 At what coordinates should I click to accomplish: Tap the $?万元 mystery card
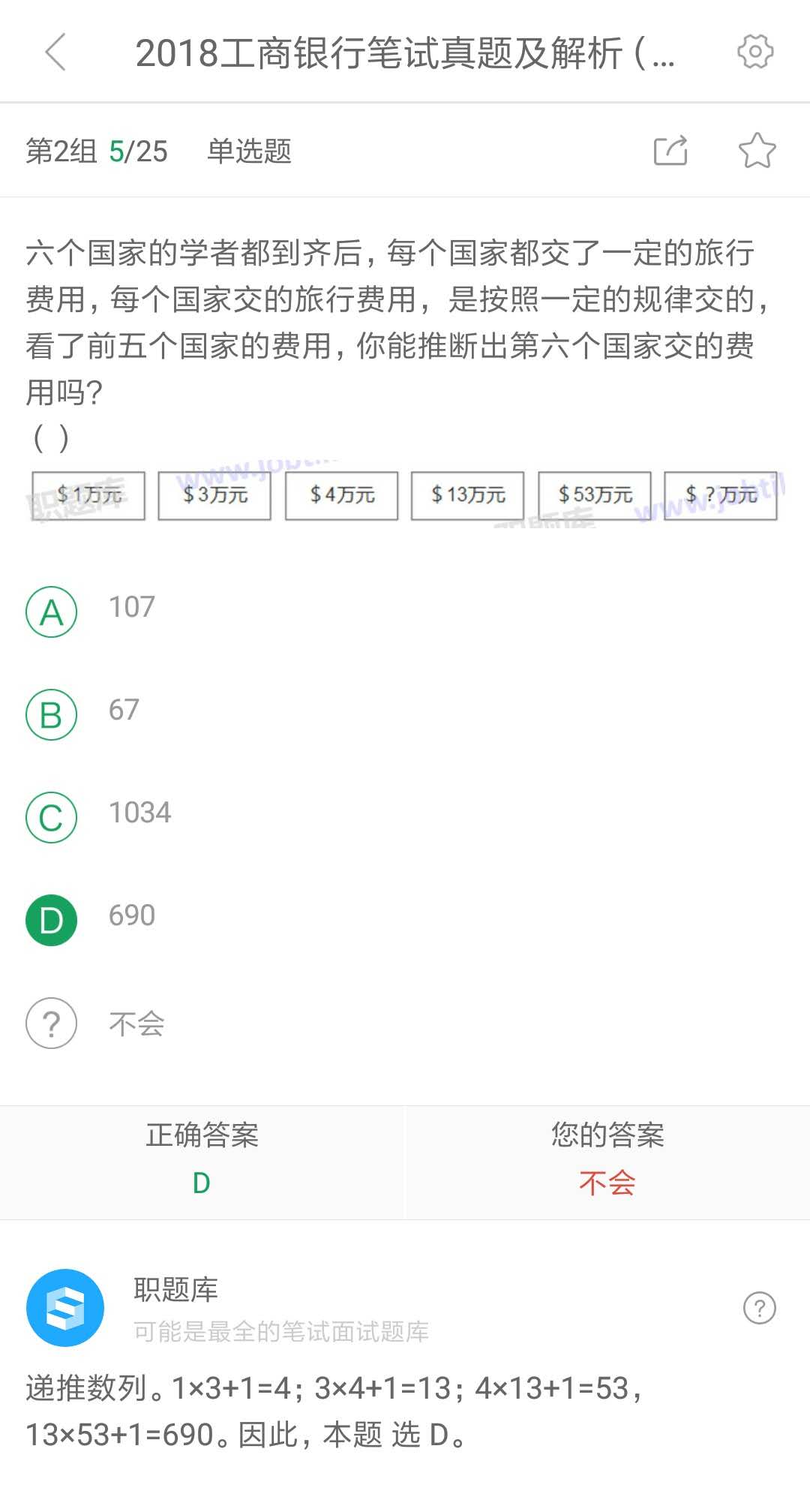pyautogui.click(x=720, y=495)
